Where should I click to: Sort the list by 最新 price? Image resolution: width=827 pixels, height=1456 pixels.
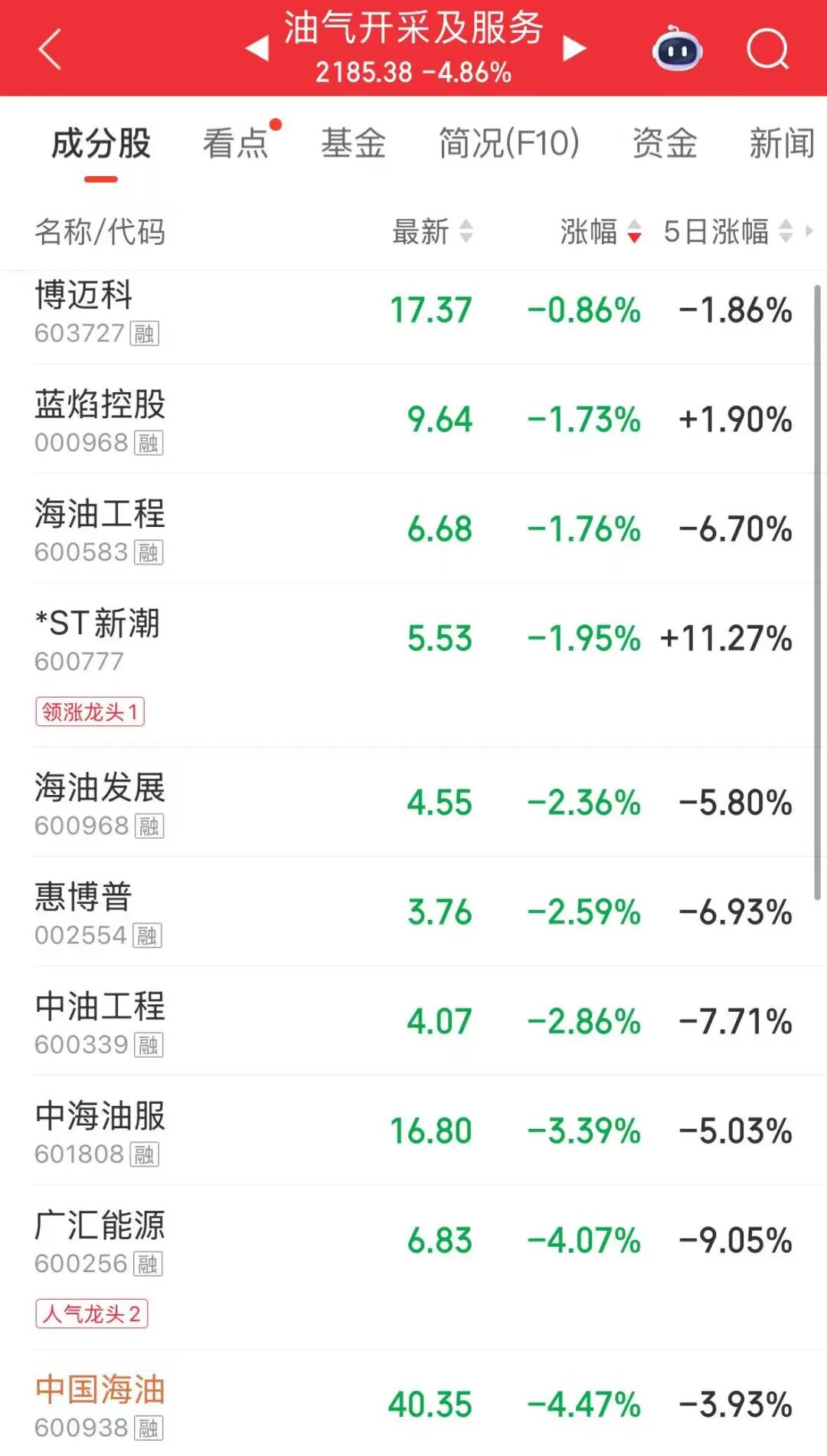click(433, 231)
